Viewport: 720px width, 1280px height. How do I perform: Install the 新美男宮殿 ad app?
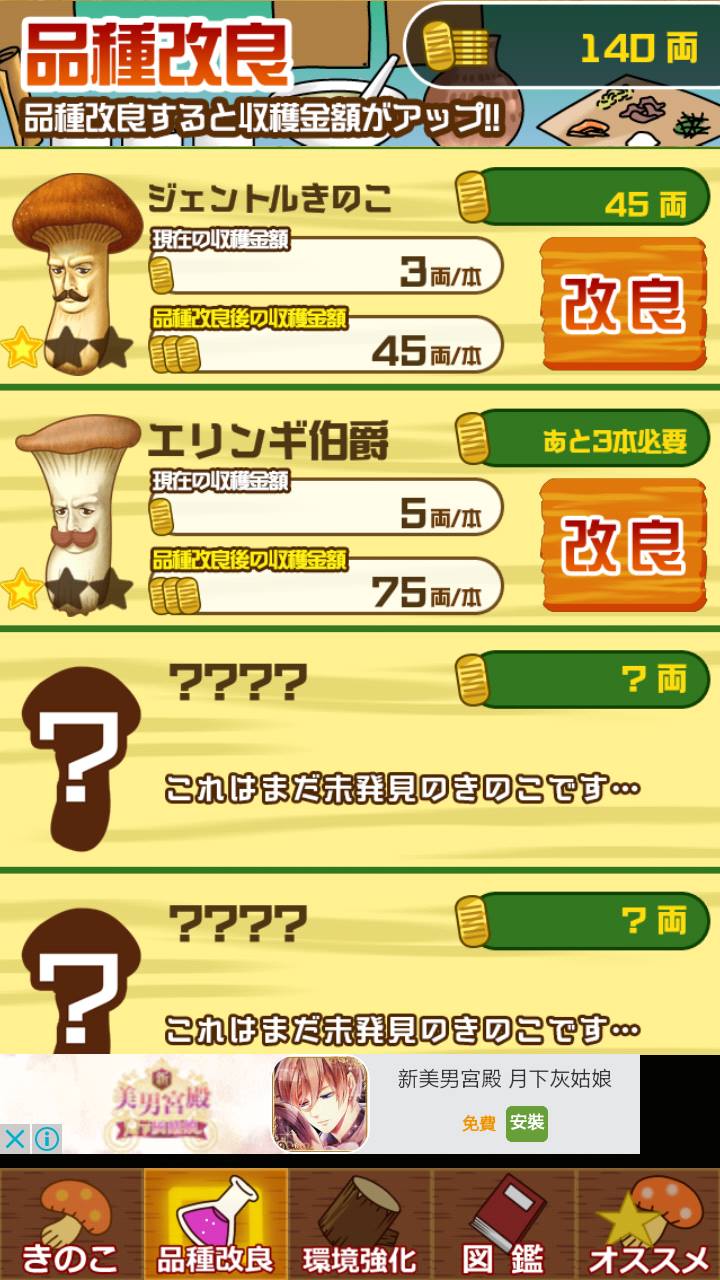click(x=526, y=1124)
